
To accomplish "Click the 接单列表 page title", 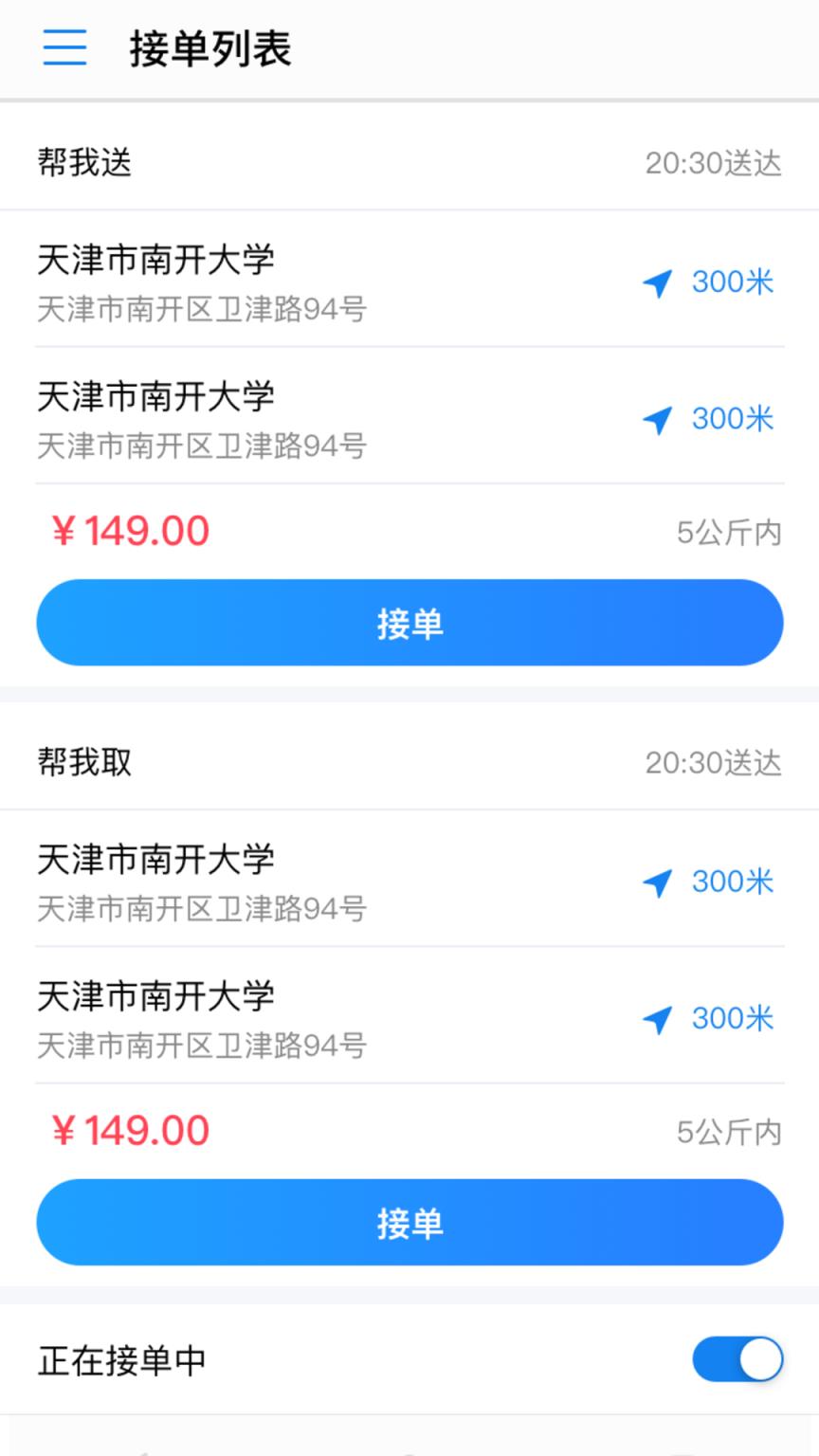I will (209, 48).
